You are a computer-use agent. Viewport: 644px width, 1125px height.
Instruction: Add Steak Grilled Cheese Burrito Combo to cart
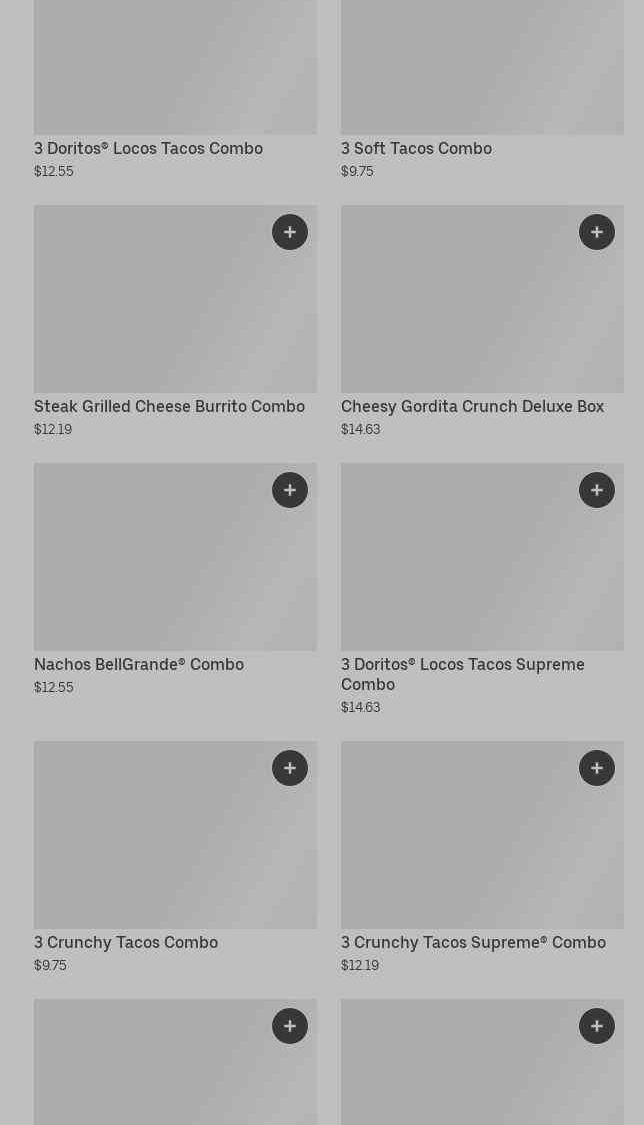(x=290, y=232)
